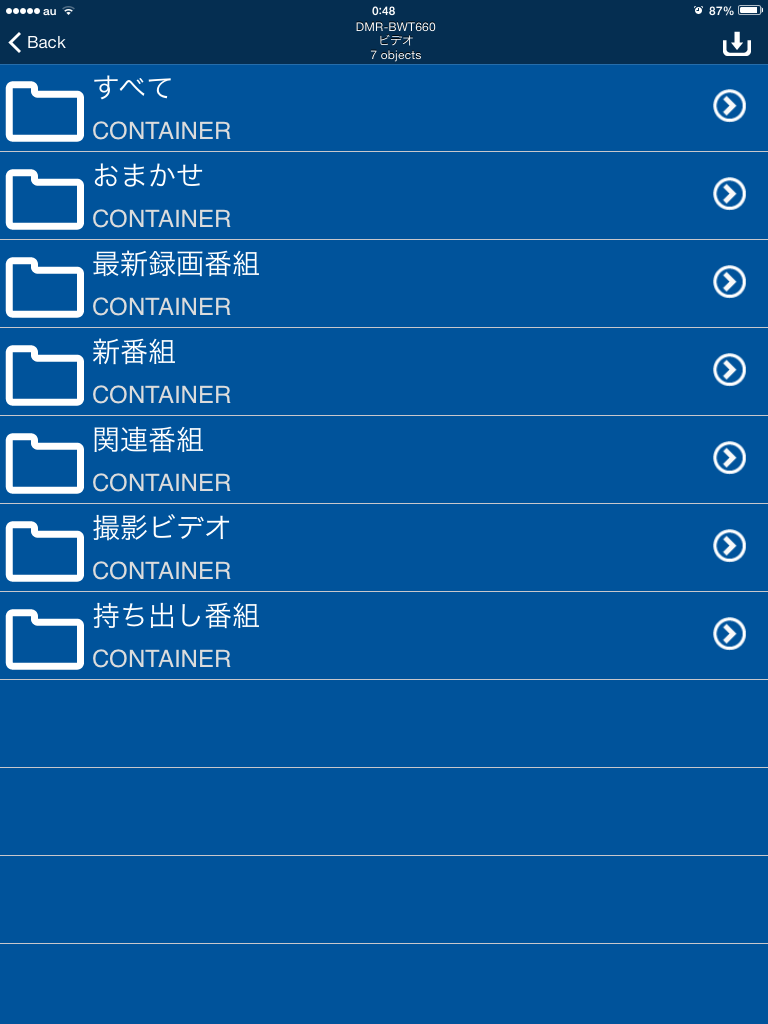768x1024 pixels.
Task: Expand 最新録画番組 via its arrow icon
Action: click(x=729, y=282)
